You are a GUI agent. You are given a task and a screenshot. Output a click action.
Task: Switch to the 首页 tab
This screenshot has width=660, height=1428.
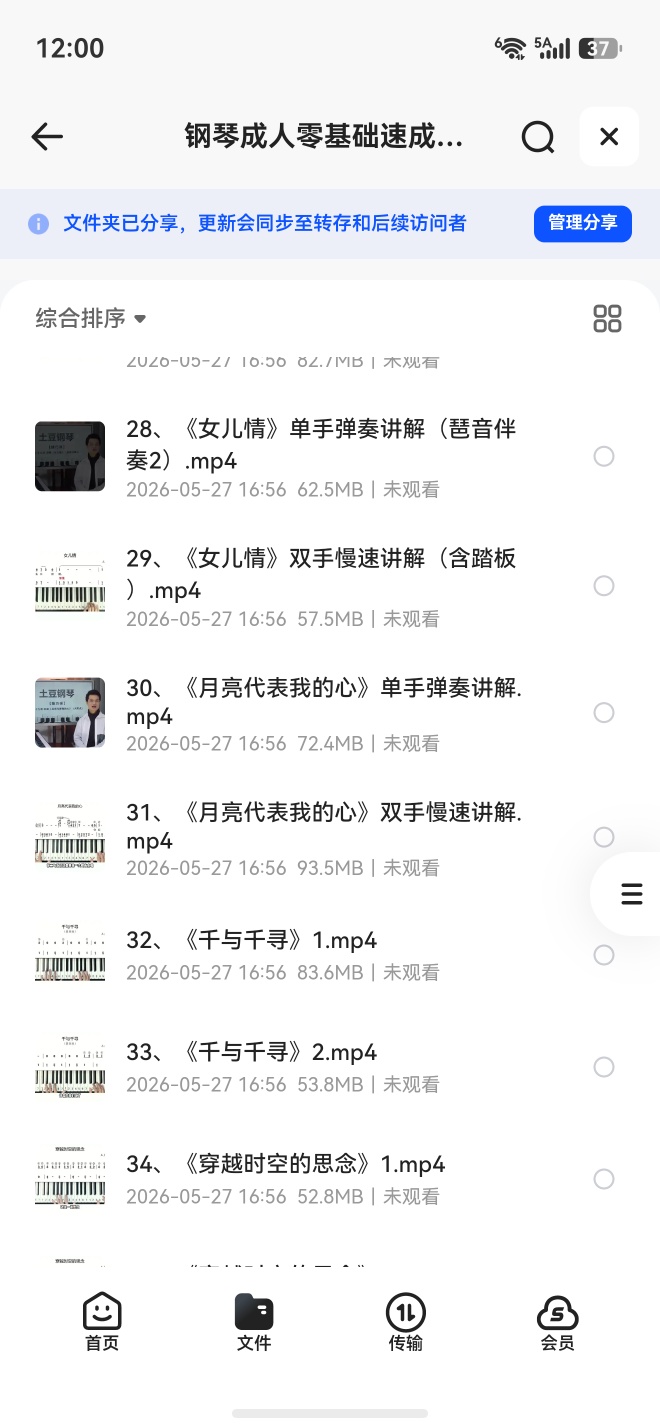coord(102,1322)
